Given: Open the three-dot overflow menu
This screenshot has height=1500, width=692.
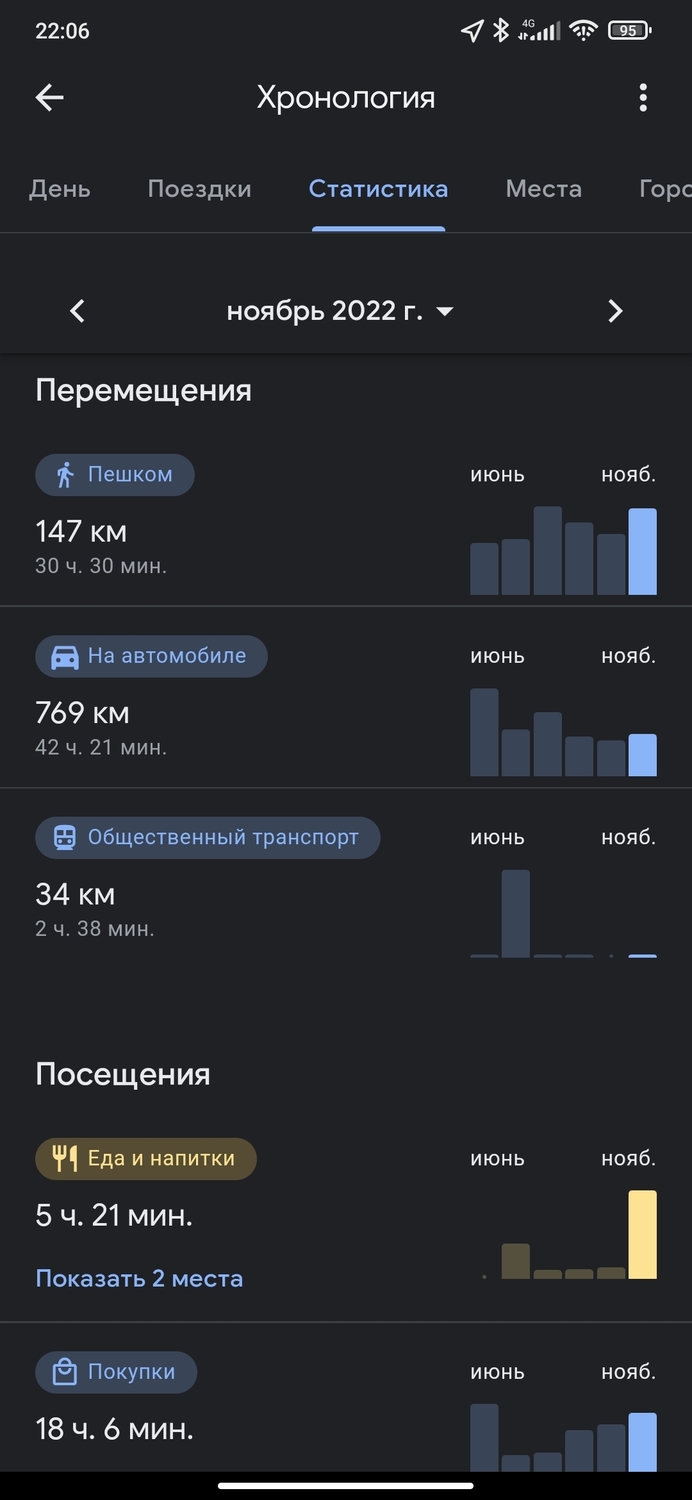Looking at the screenshot, I should 643,97.
